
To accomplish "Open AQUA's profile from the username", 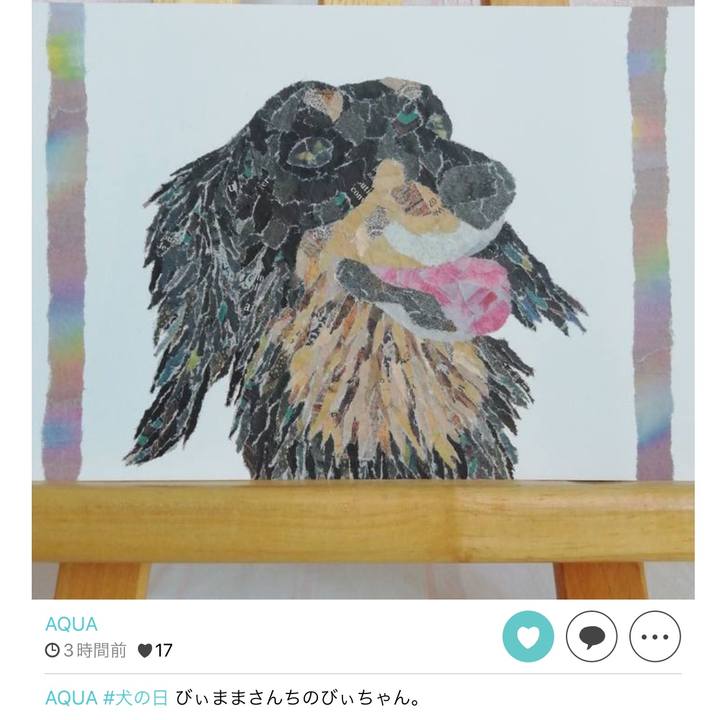I will 71,624.
